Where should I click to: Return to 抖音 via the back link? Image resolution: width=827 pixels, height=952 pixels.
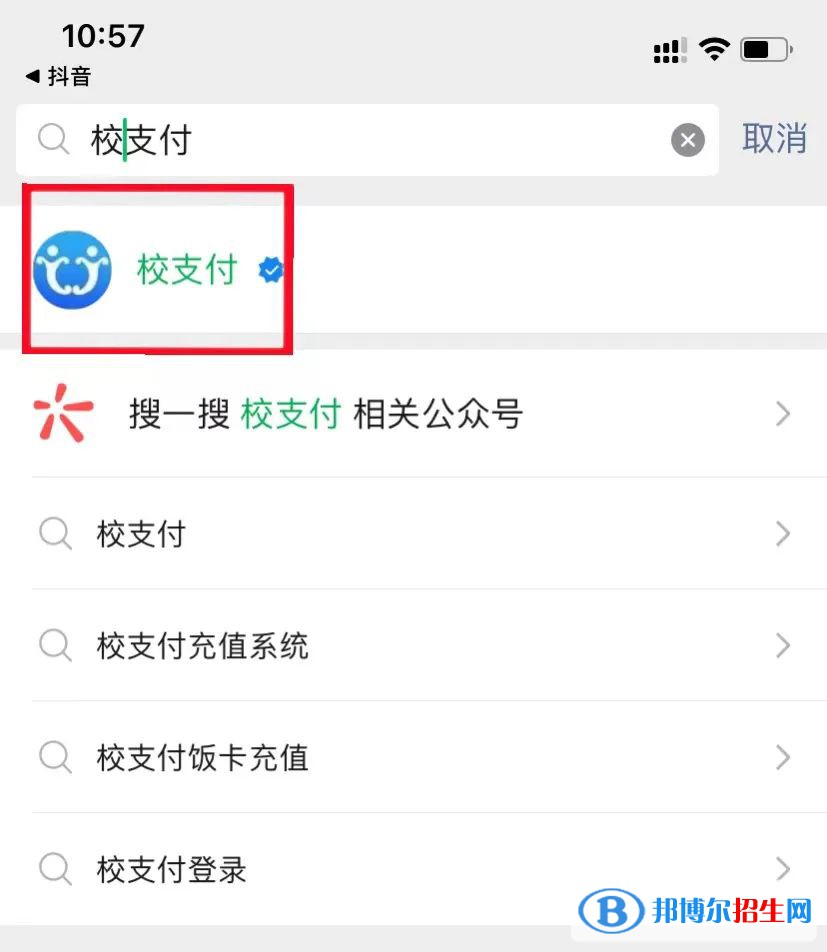point(58,76)
